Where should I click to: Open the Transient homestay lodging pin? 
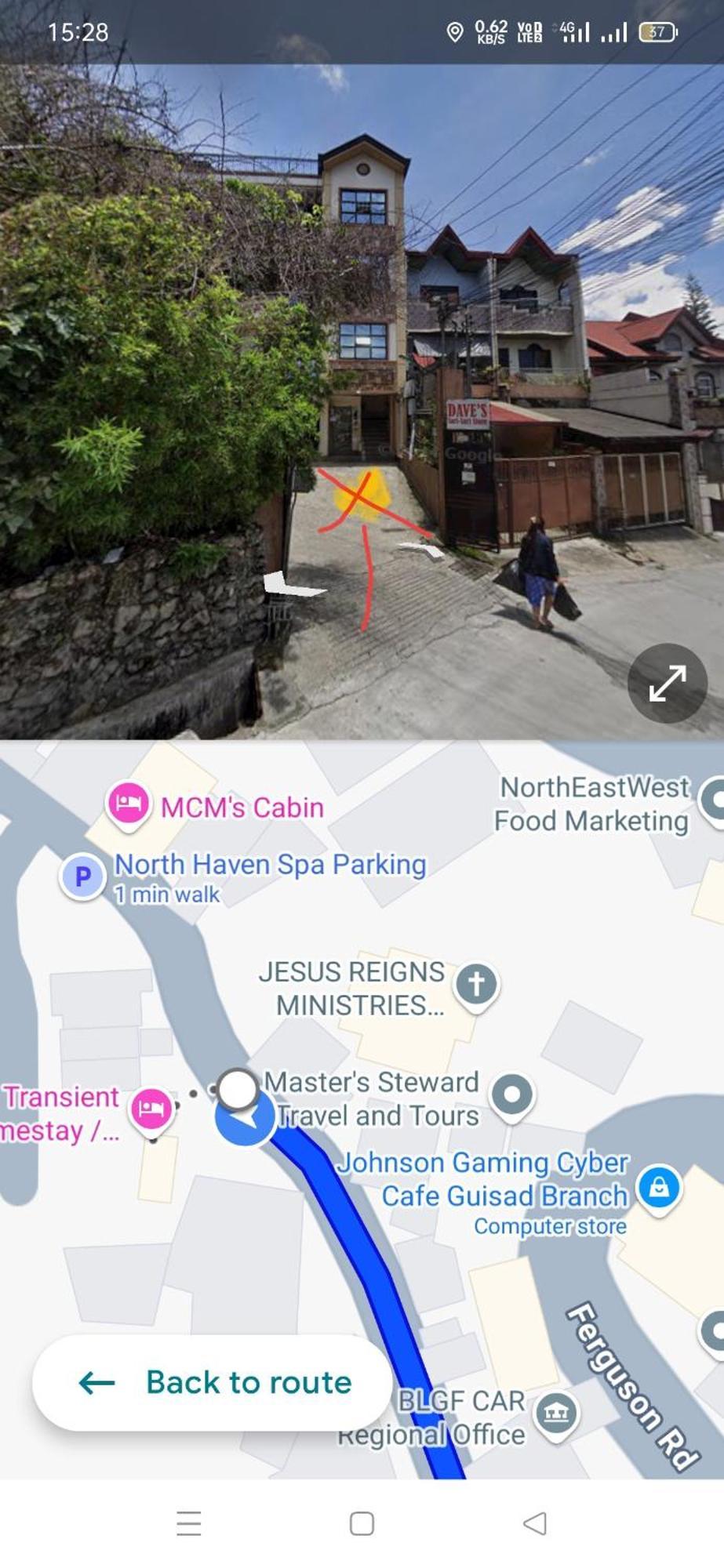pos(151,1109)
